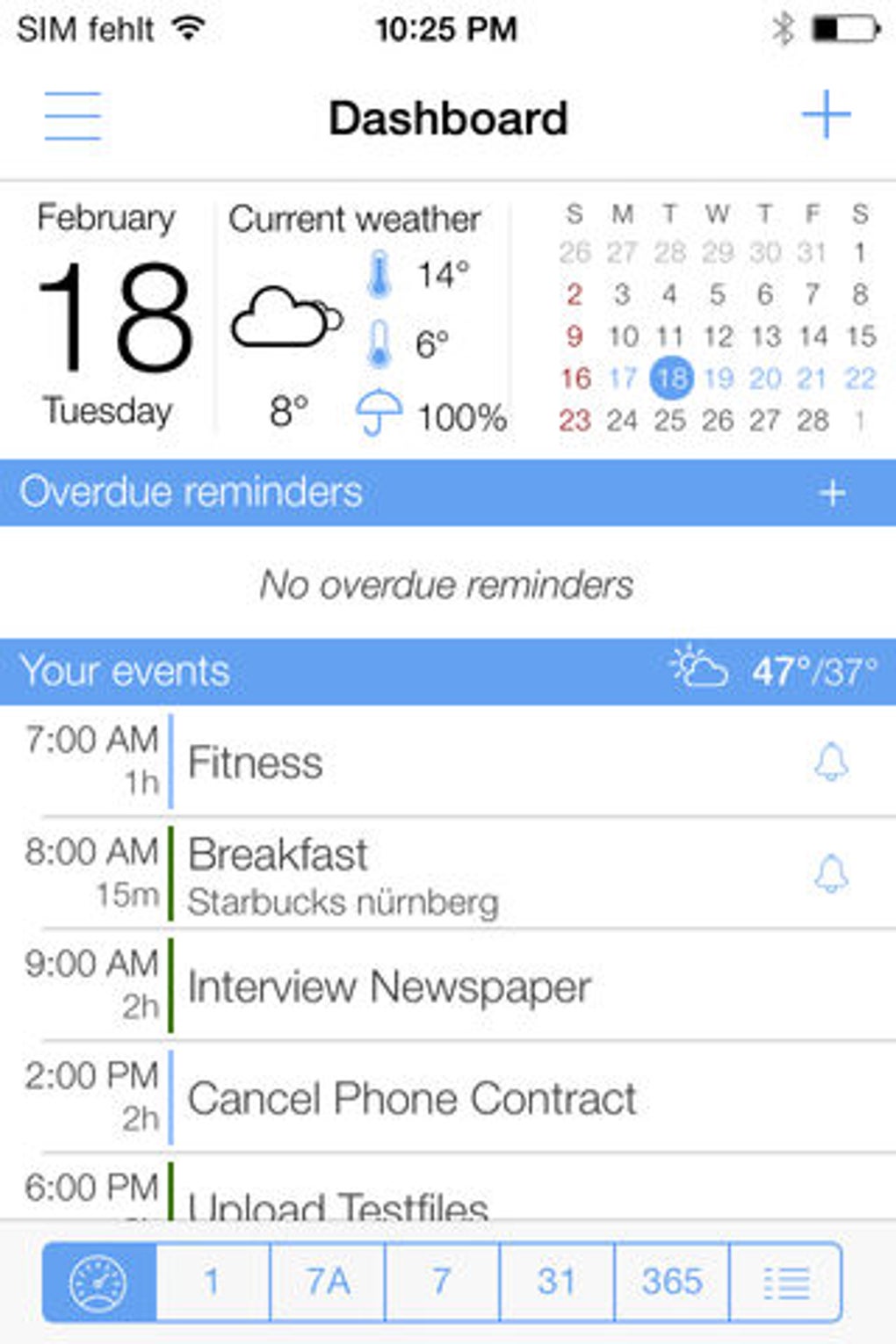The width and height of the screenshot is (896, 1344).
Task: Tap the alarm bell on Fitness
Action: coord(831,762)
